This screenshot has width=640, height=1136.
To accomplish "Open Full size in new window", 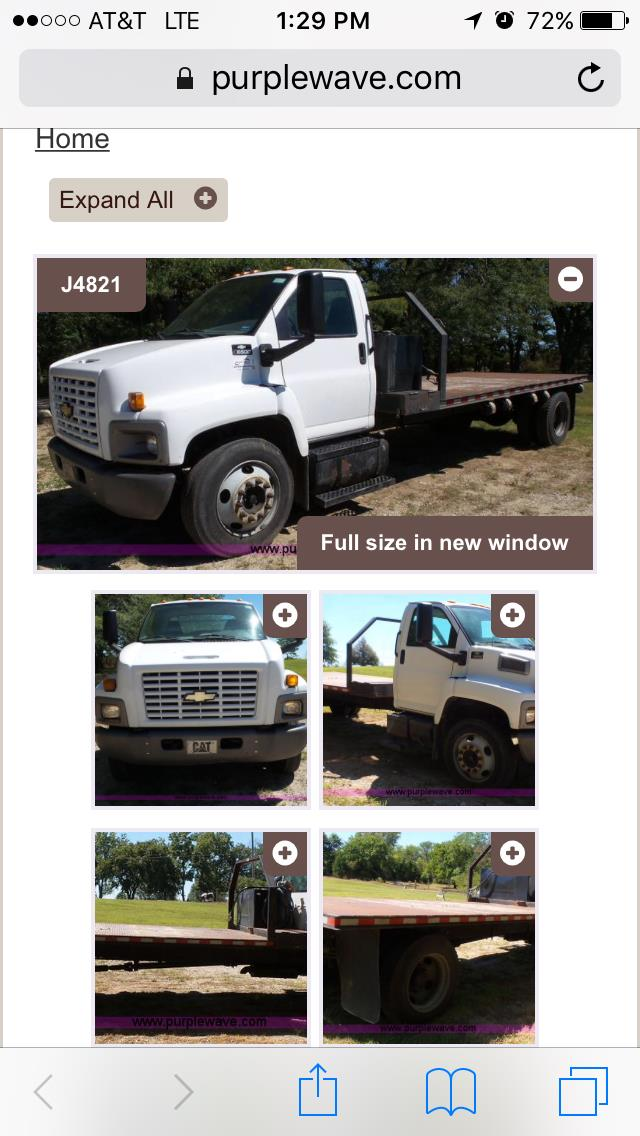I will click(x=444, y=543).
